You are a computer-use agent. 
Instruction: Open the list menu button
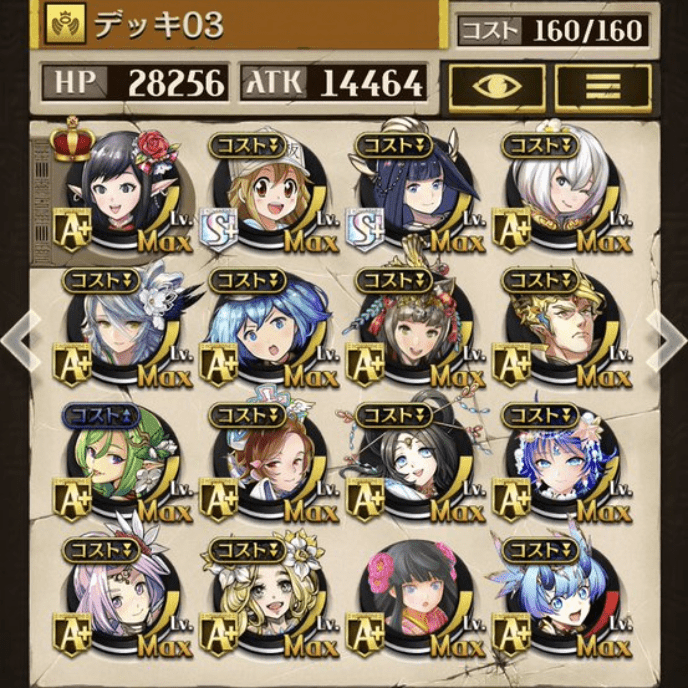coord(603,86)
